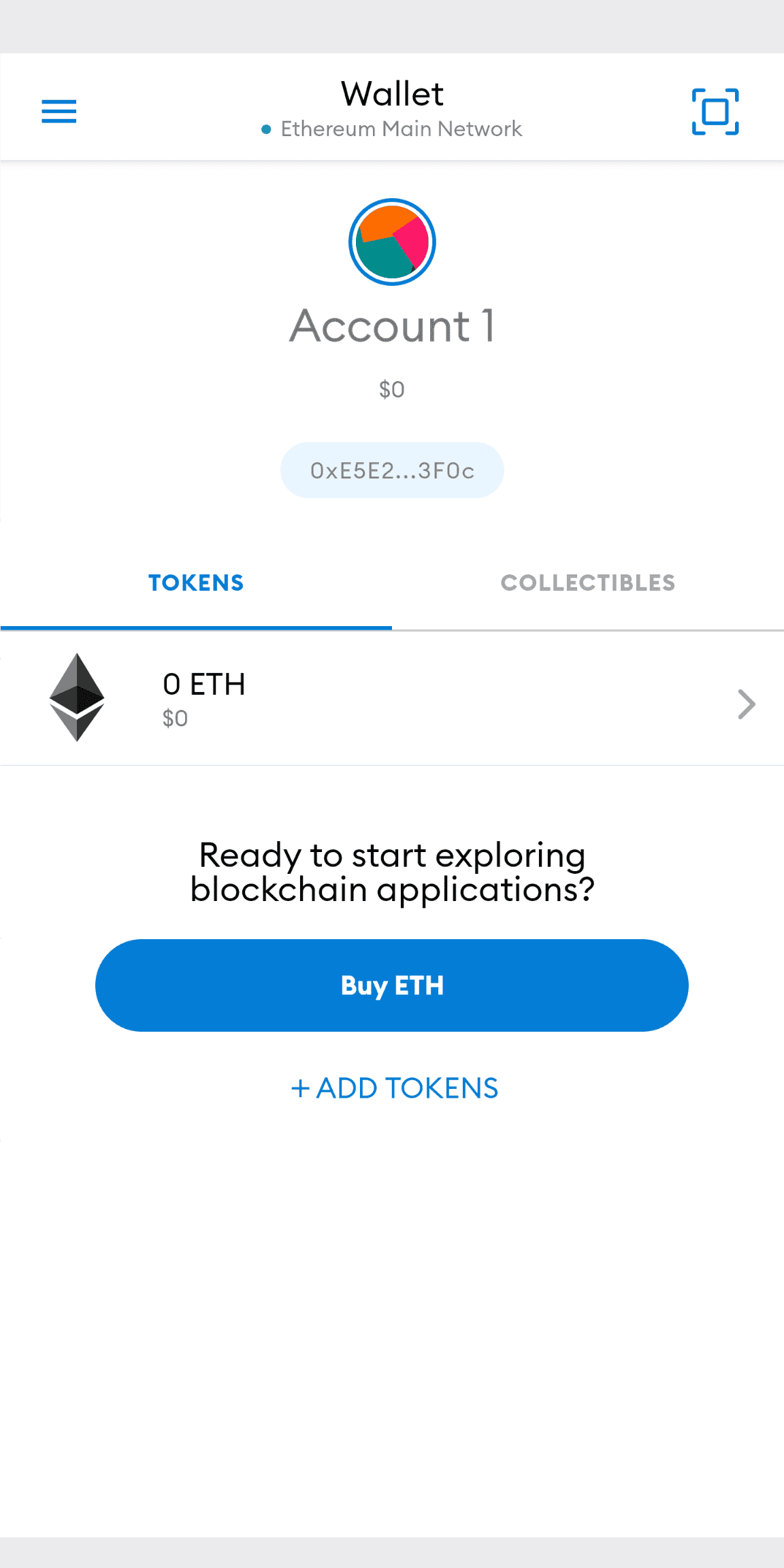Copy the 0xE5E2...3F0c address

click(392, 470)
